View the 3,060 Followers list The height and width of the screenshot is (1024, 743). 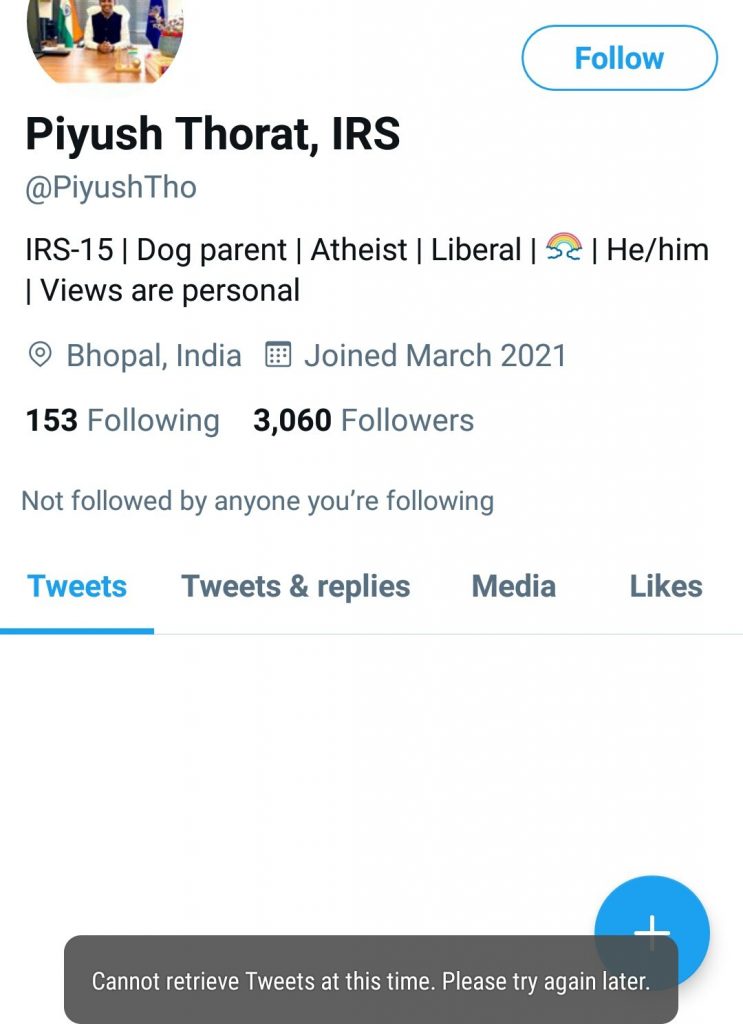(x=363, y=420)
